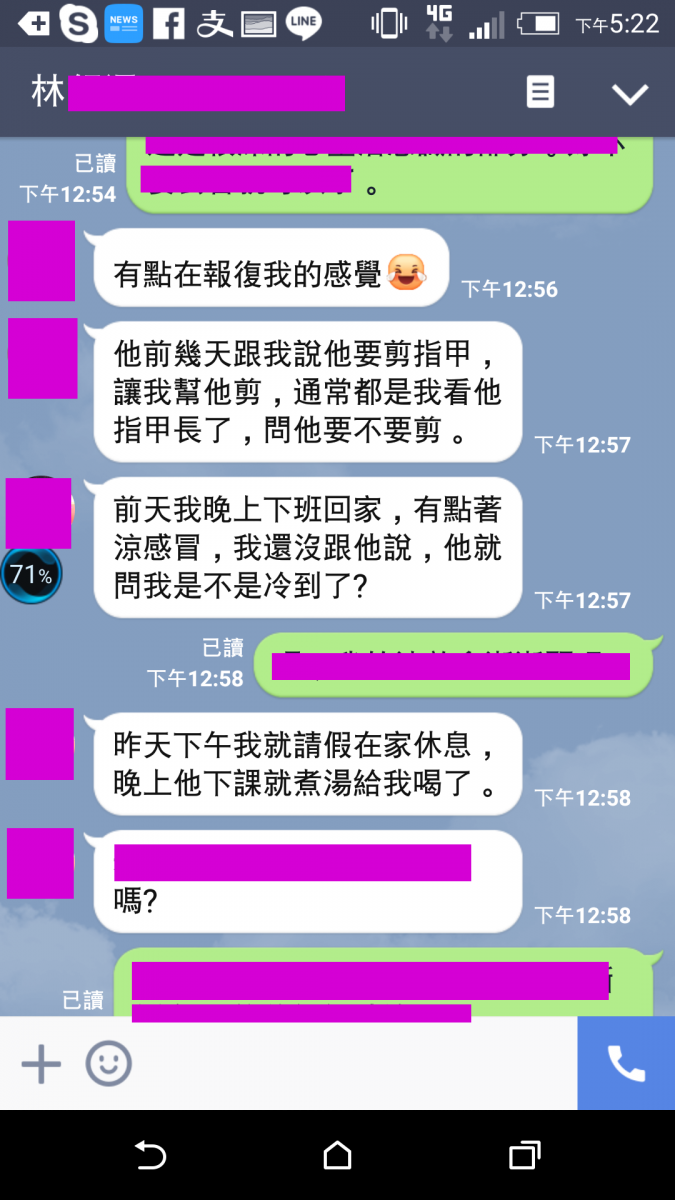The image size is (675, 1200).
Task: Tap the floating 71% battery widget
Action: 31,575
